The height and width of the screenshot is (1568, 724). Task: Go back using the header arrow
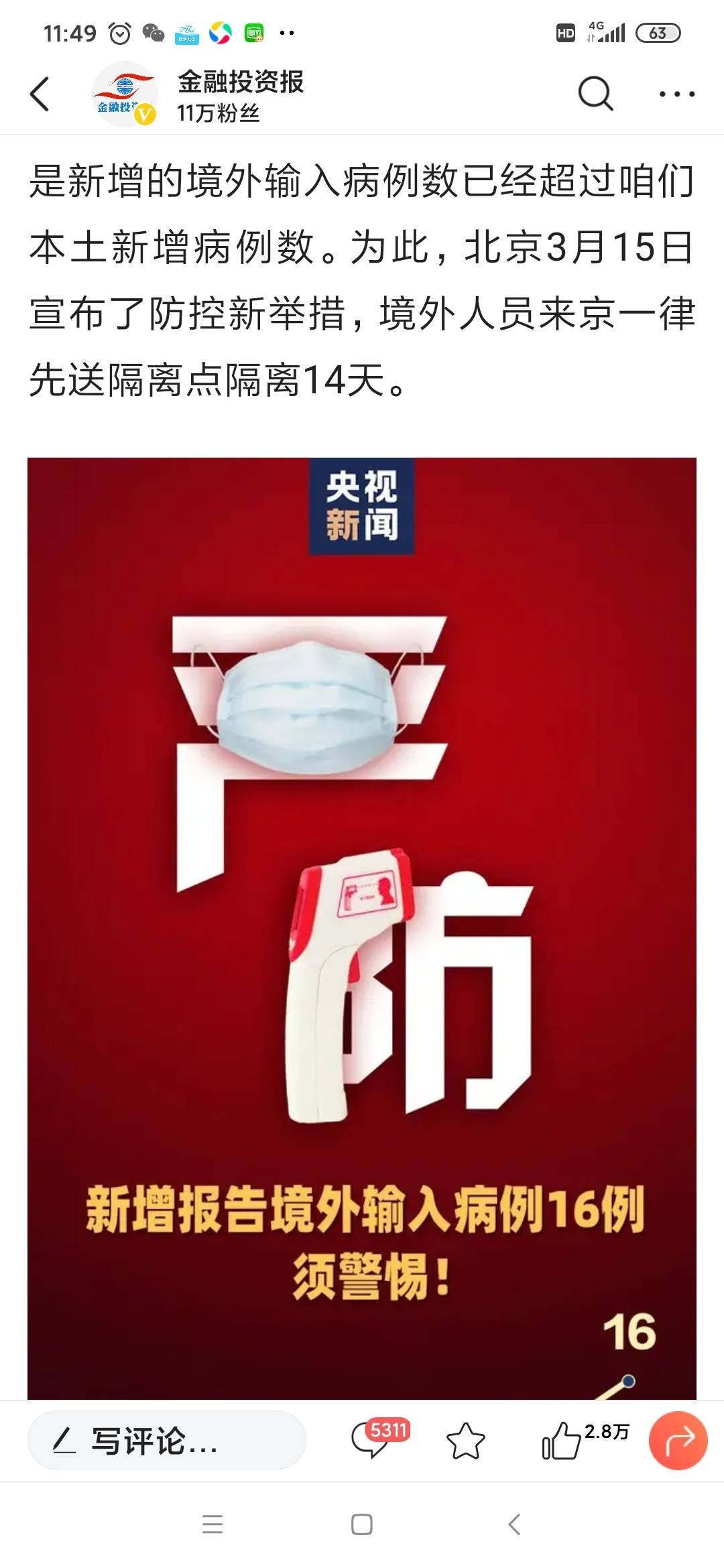click(x=40, y=94)
